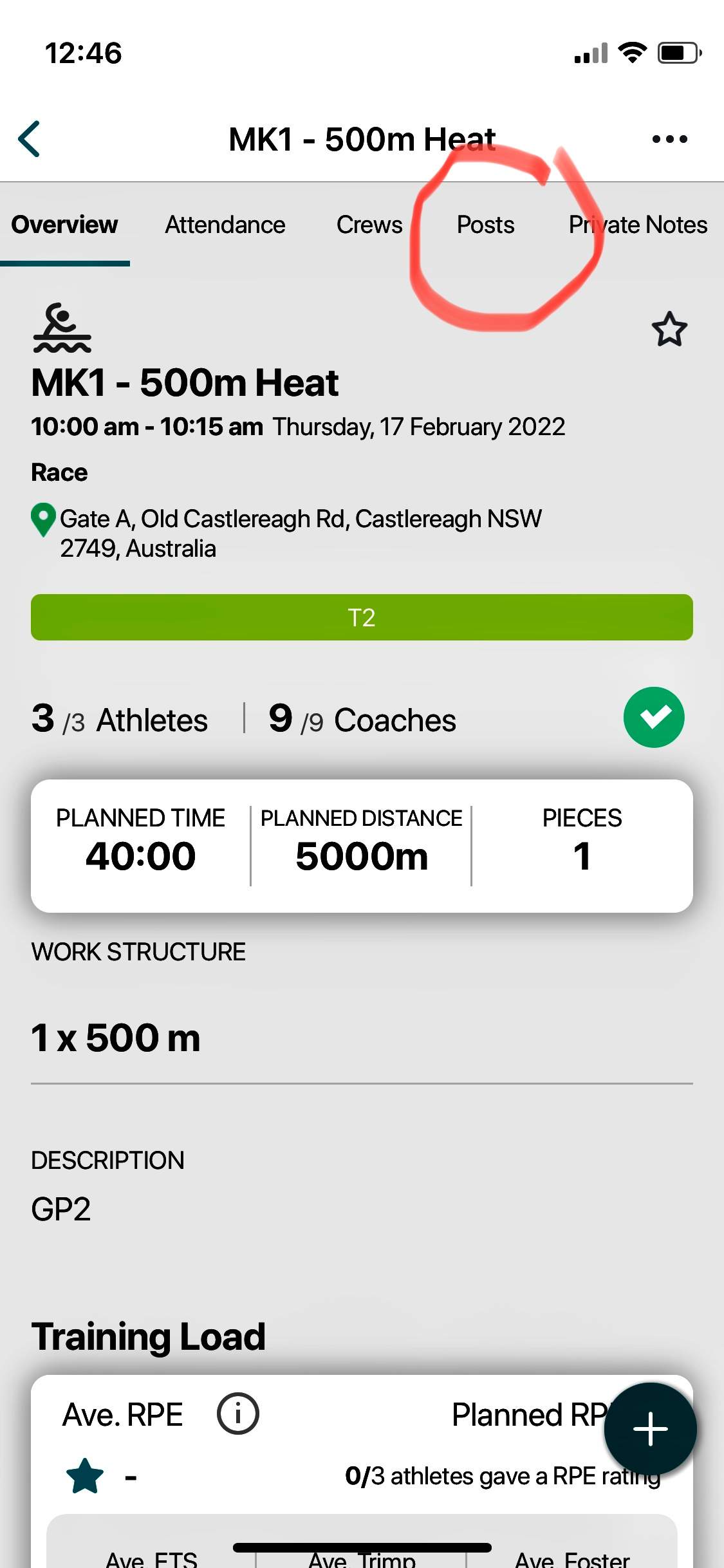Switch to the Attendance tab
The height and width of the screenshot is (1568, 724).
tap(225, 225)
